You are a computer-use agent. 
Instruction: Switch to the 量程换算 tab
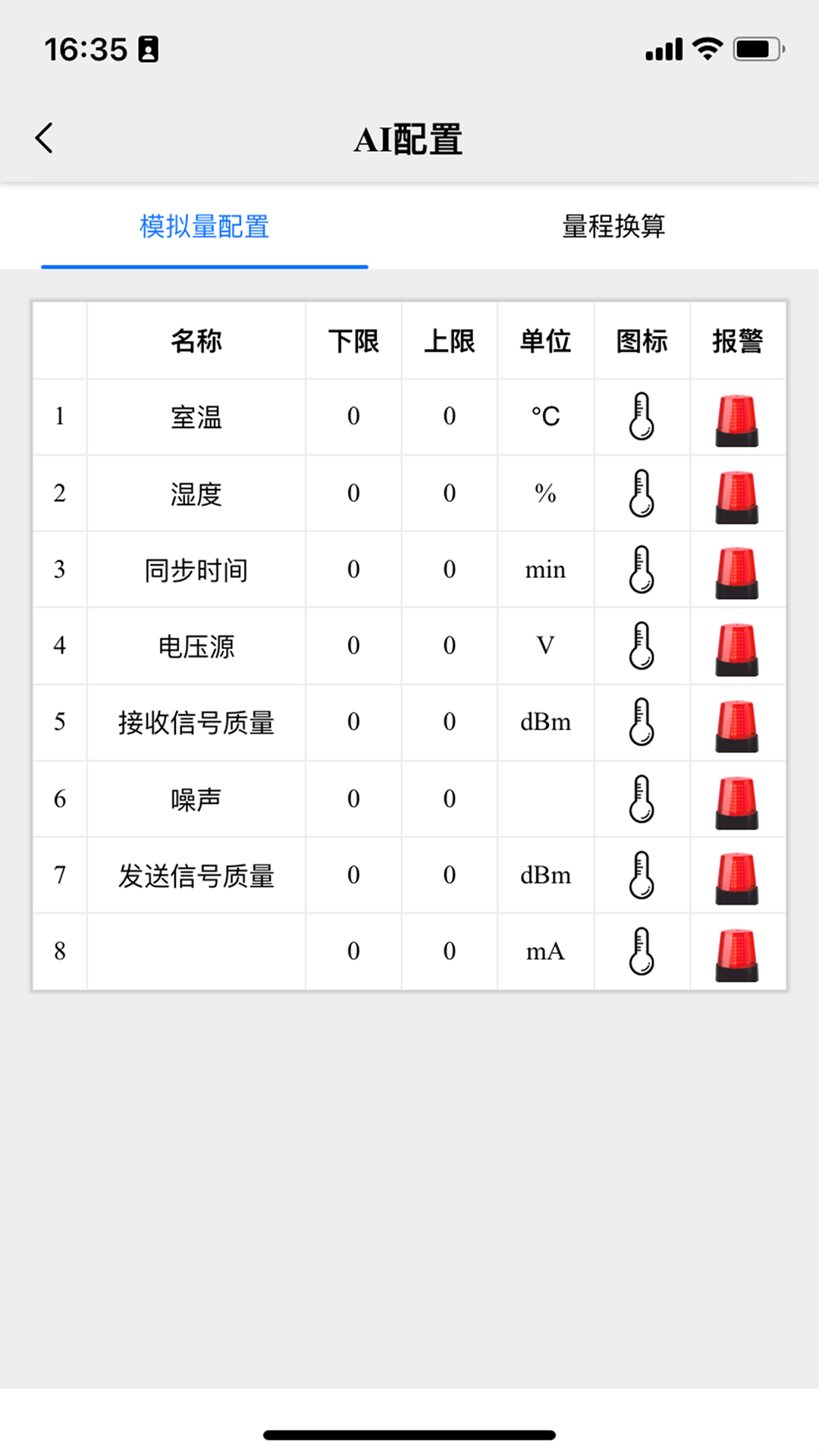point(613,226)
